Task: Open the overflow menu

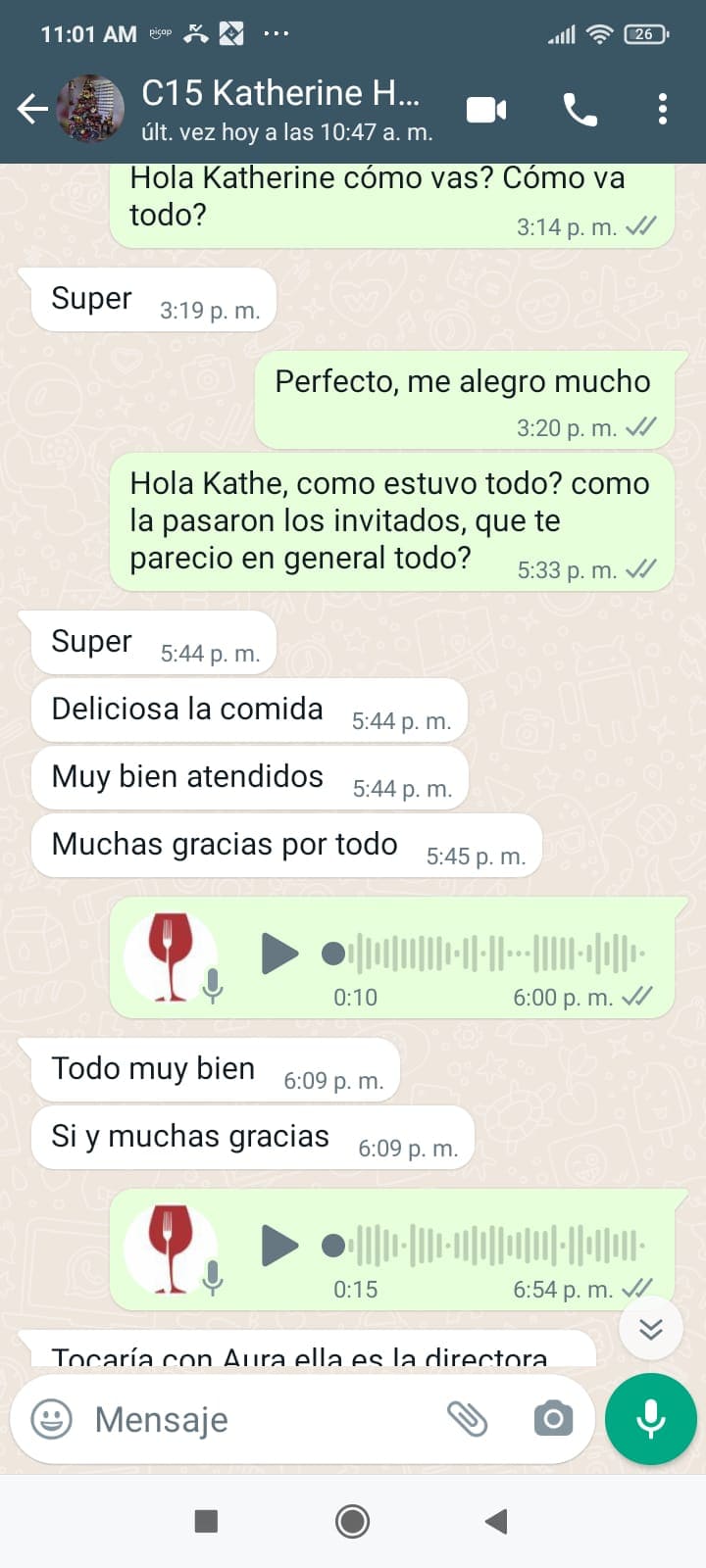Action: click(663, 109)
